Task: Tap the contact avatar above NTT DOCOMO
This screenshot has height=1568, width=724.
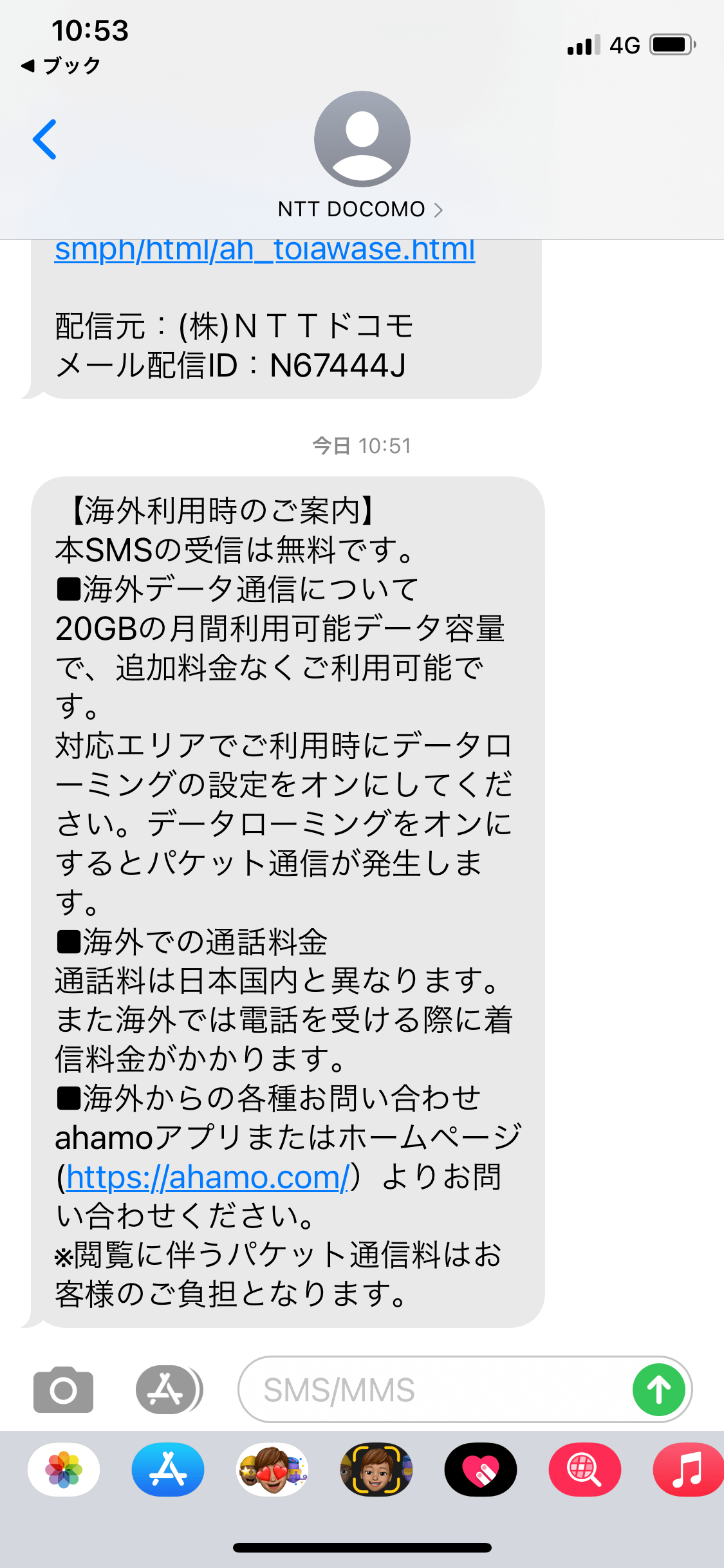Action: click(362, 138)
